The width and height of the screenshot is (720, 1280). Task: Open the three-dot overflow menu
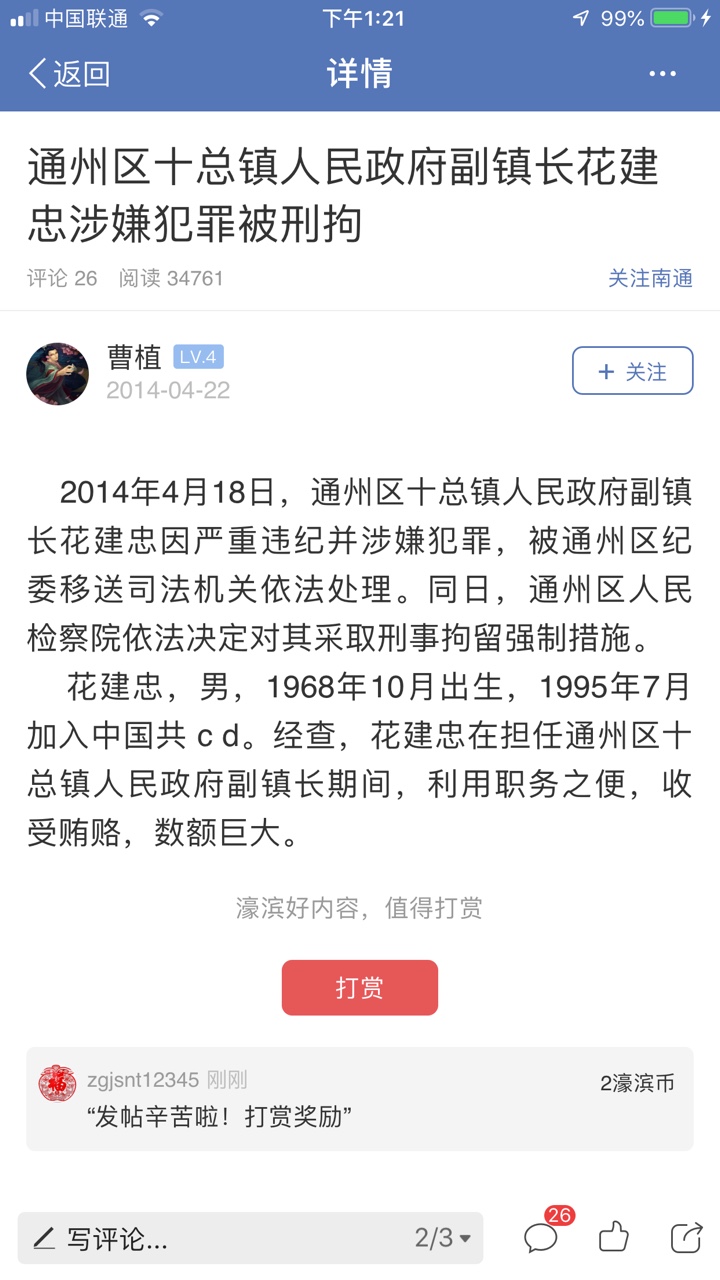(662, 74)
